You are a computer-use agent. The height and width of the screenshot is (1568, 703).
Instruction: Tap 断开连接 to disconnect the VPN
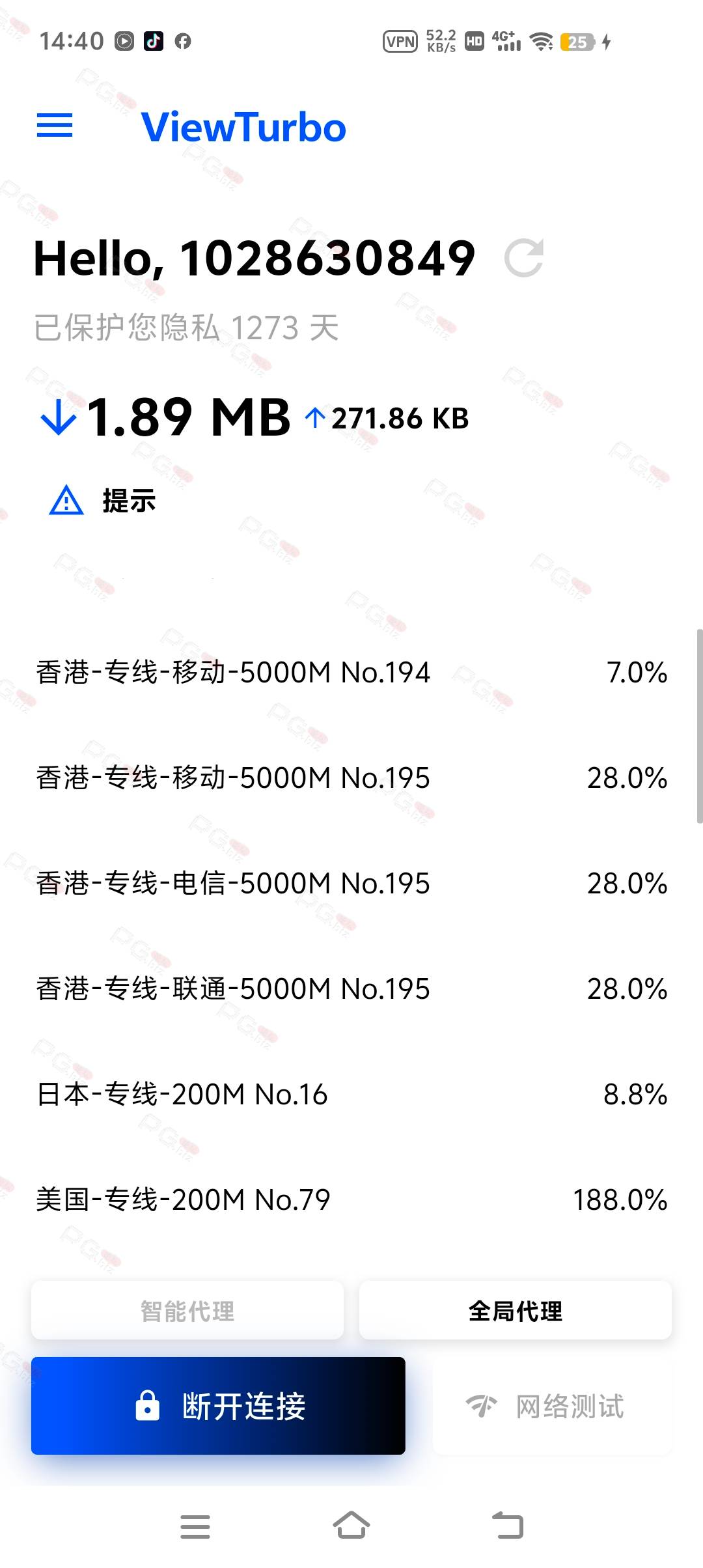pyautogui.click(x=218, y=1406)
